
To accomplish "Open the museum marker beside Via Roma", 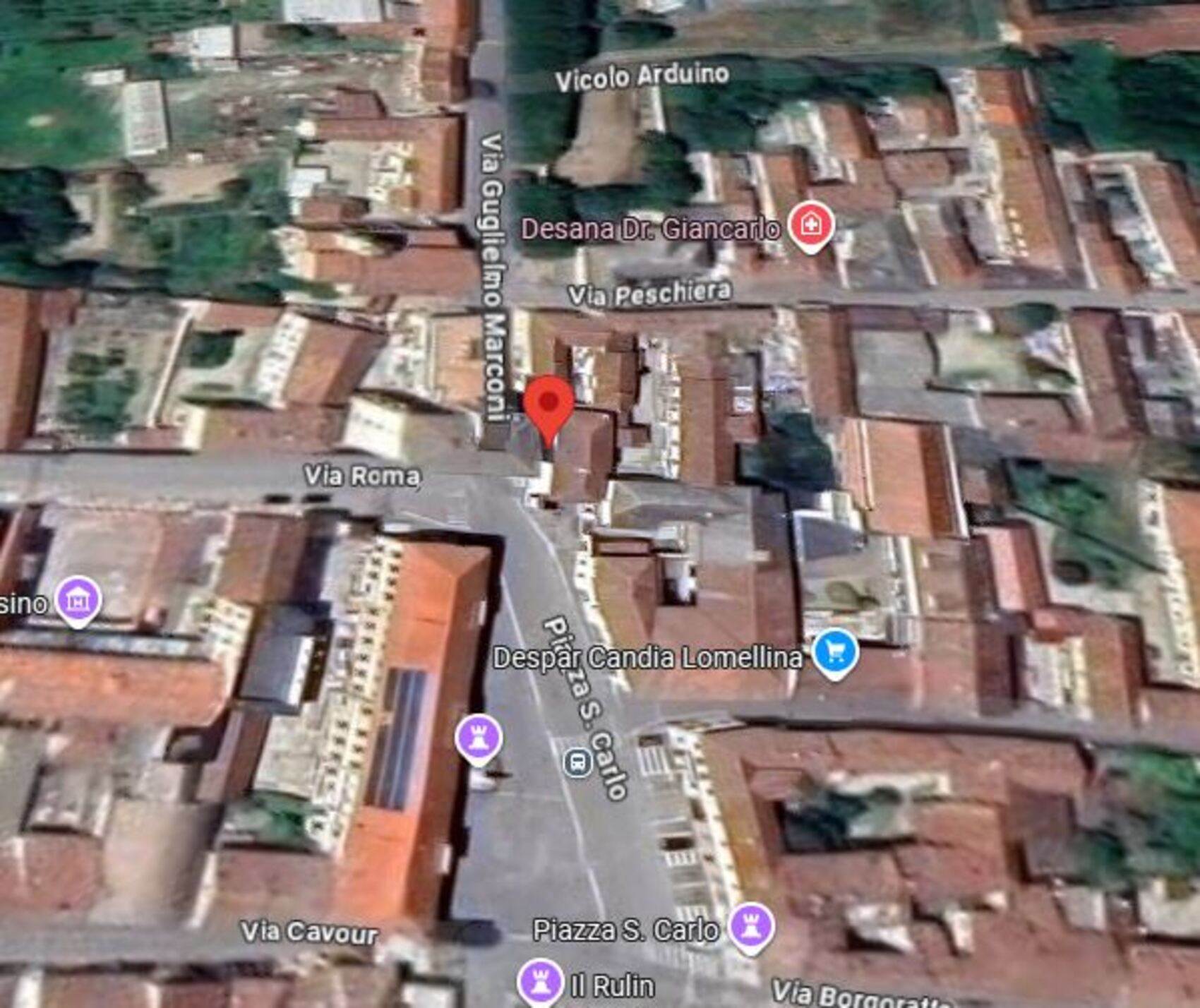I will (x=78, y=600).
